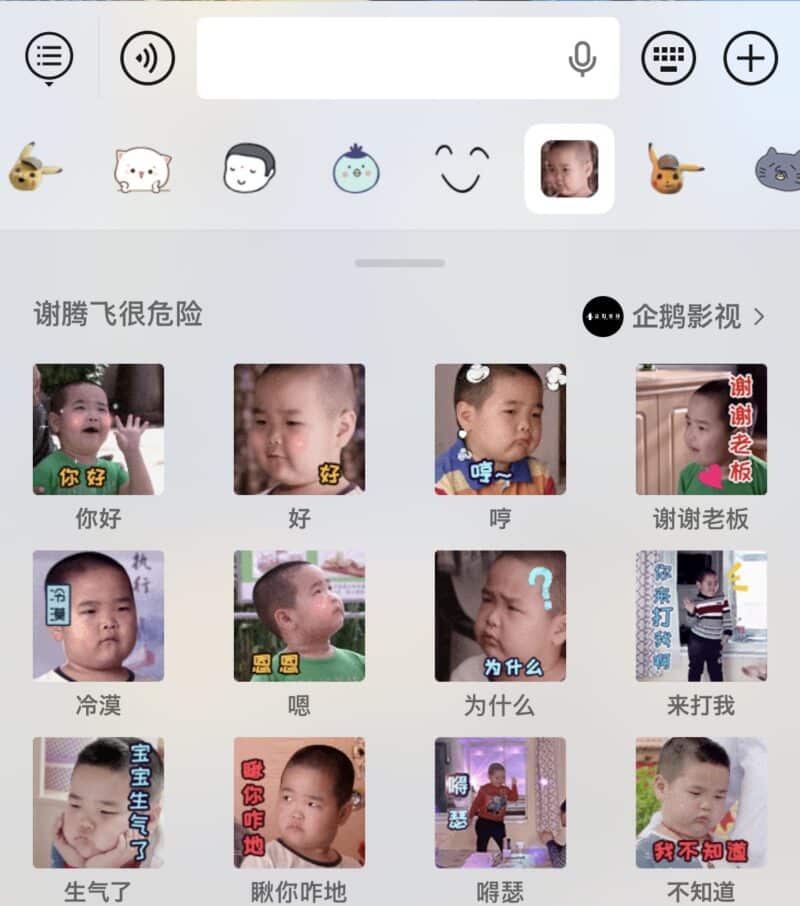Image resolution: width=800 pixels, height=906 pixels.
Task: Open 企鹅影视 publisher page
Action: coord(674,317)
